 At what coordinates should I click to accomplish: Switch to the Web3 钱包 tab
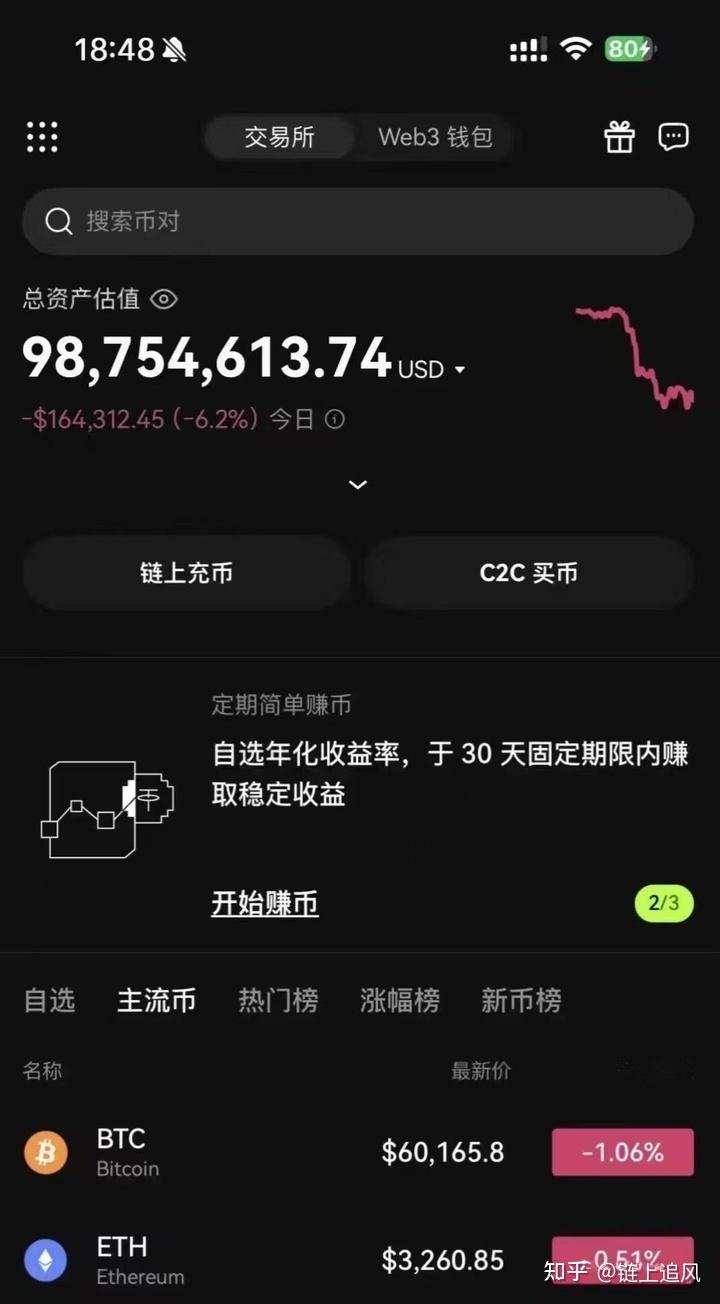tap(435, 138)
